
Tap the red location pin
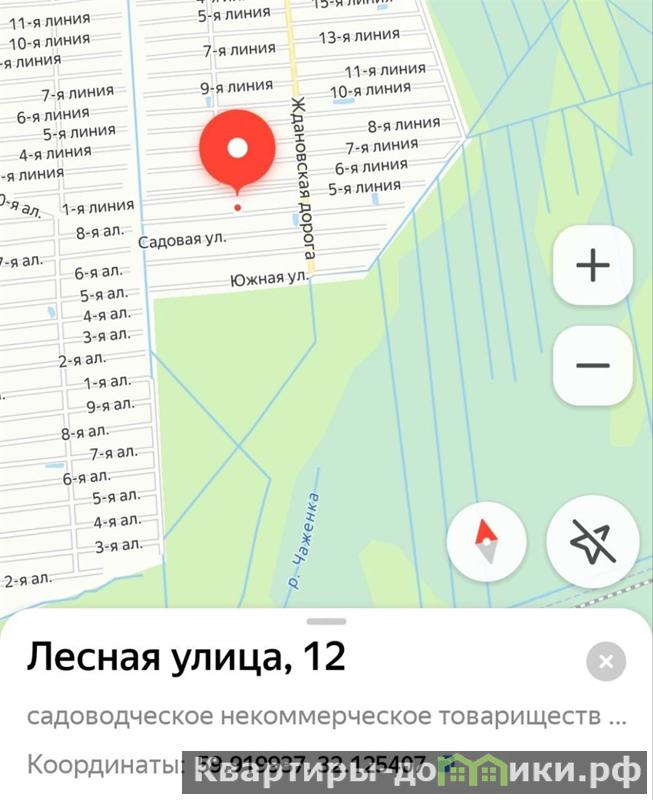(237, 150)
